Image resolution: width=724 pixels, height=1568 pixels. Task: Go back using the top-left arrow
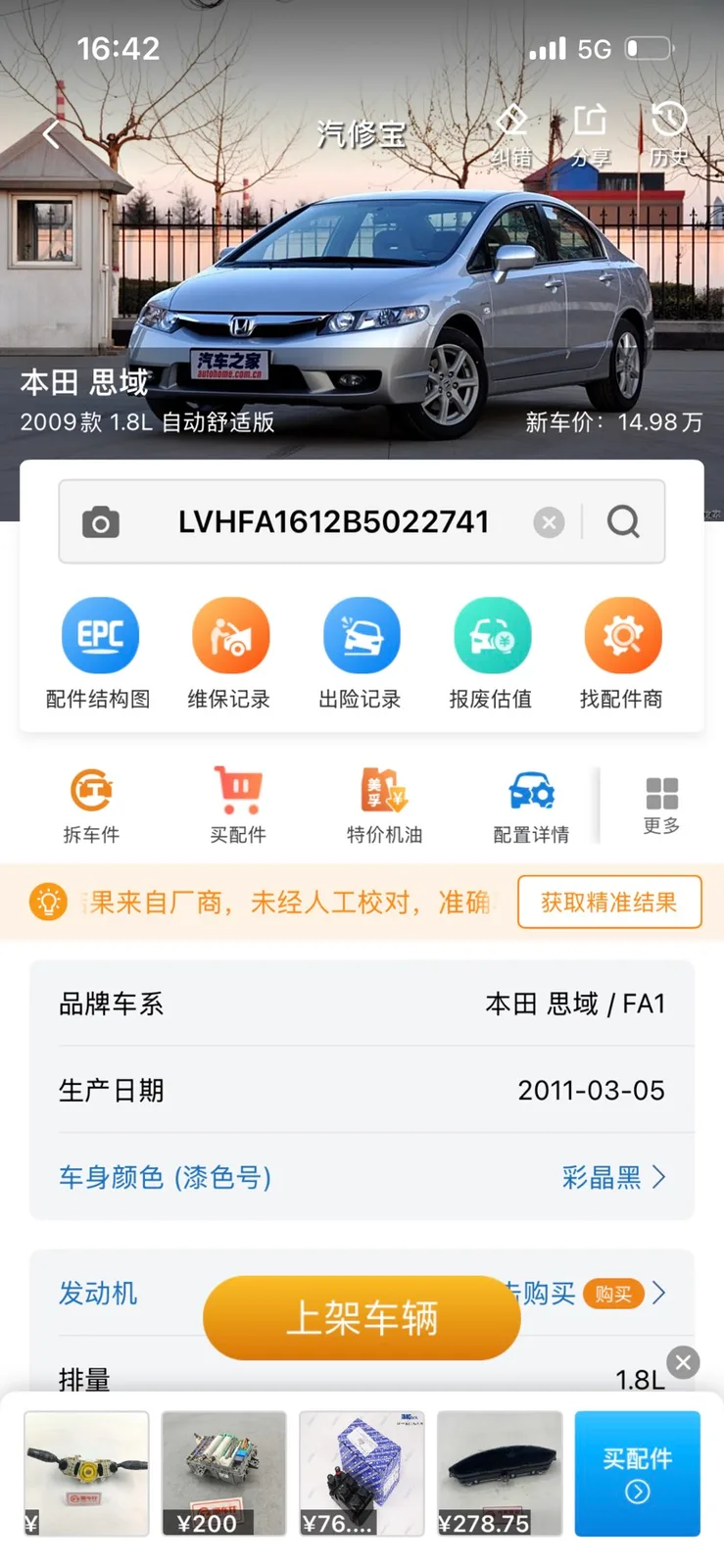[x=53, y=134]
